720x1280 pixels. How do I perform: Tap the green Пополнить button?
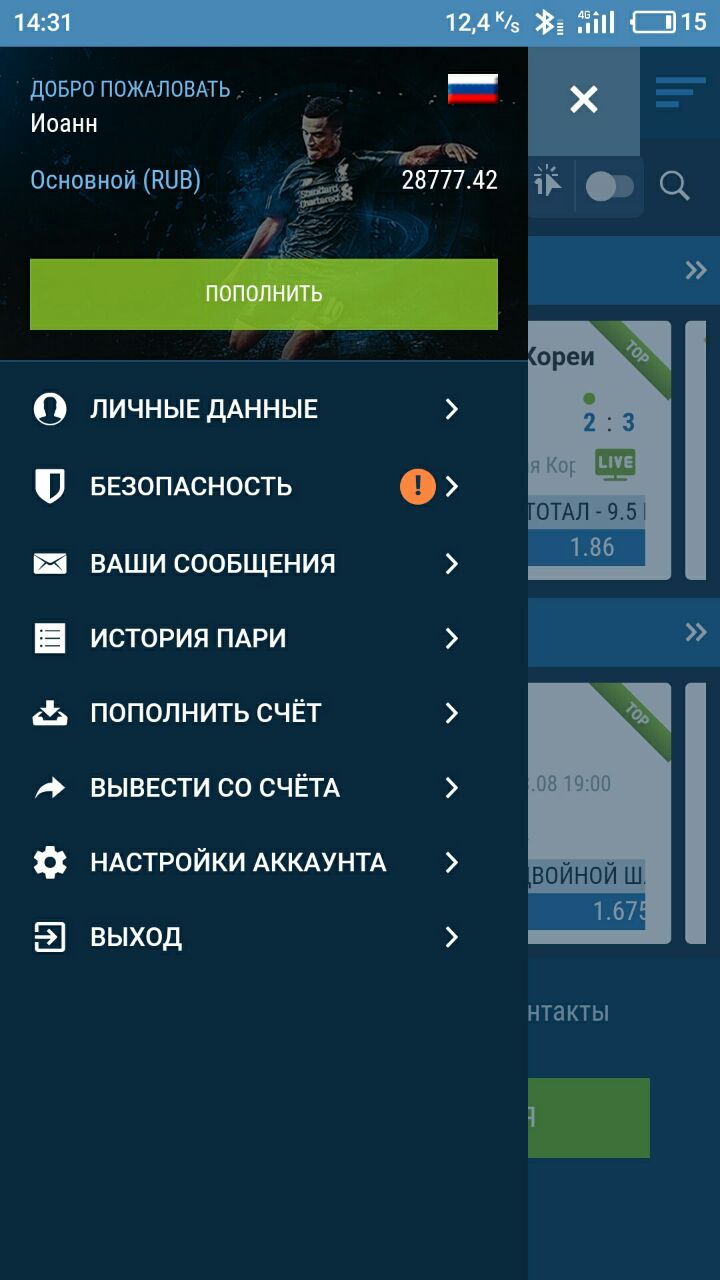pyautogui.click(x=264, y=294)
